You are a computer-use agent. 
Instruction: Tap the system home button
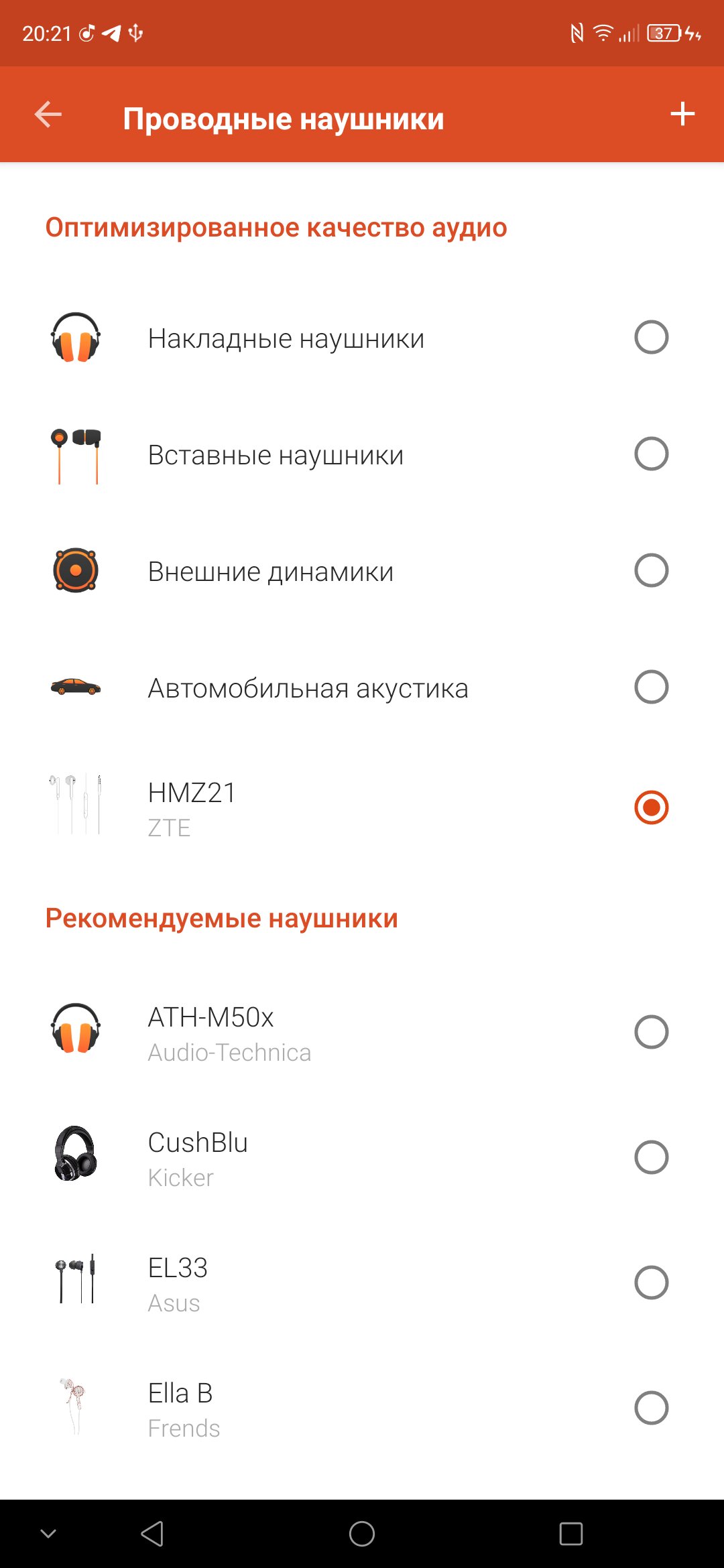click(362, 1533)
